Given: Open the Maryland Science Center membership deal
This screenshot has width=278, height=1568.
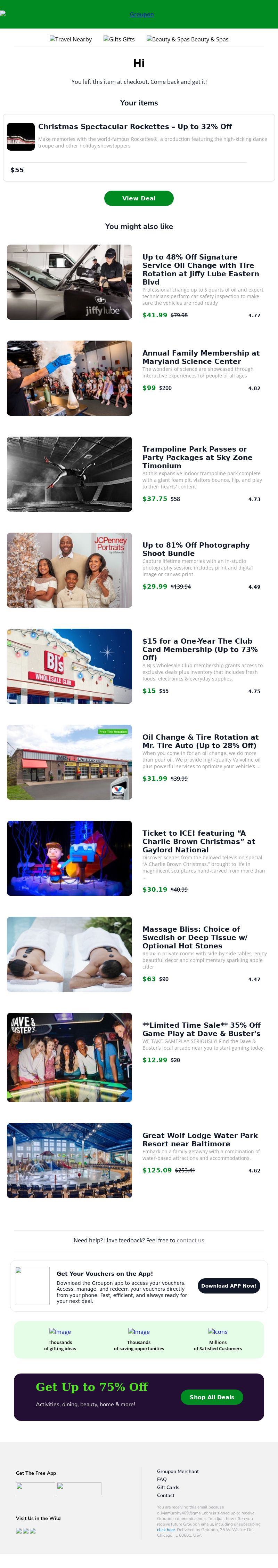Looking at the screenshot, I should tap(201, 357).
